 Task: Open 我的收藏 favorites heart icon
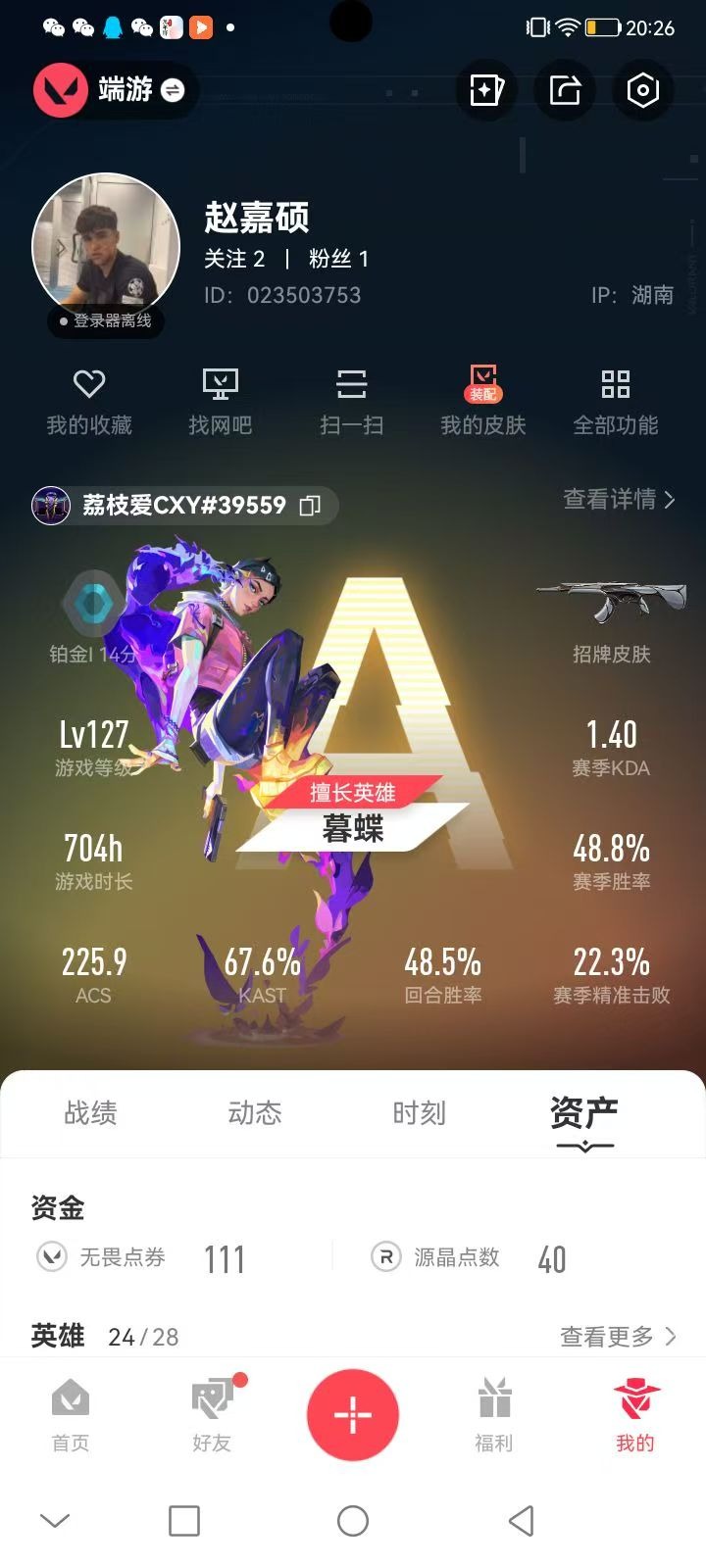[x=88, y=397]
